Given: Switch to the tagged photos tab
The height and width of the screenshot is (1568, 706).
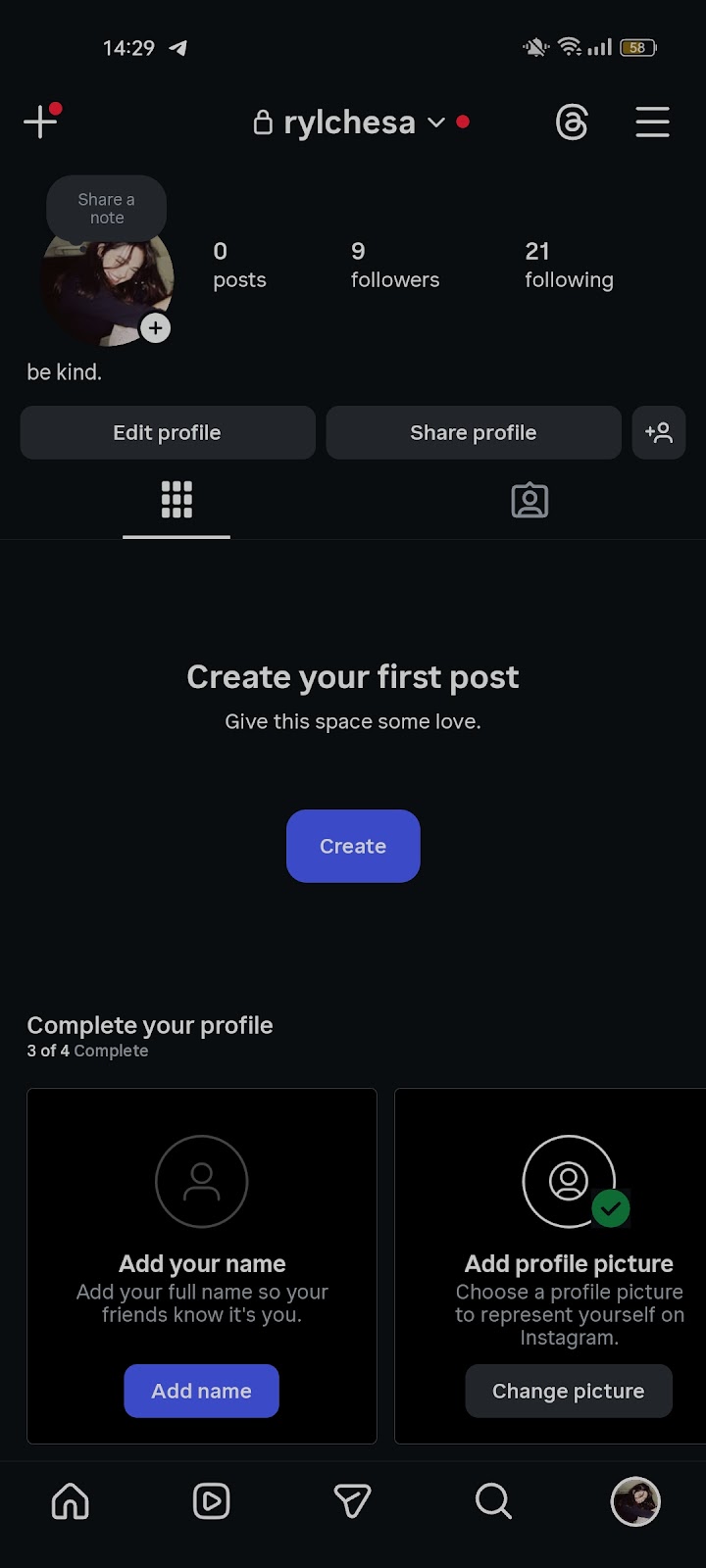Looking at the screenshot, I should pos(529,500).
